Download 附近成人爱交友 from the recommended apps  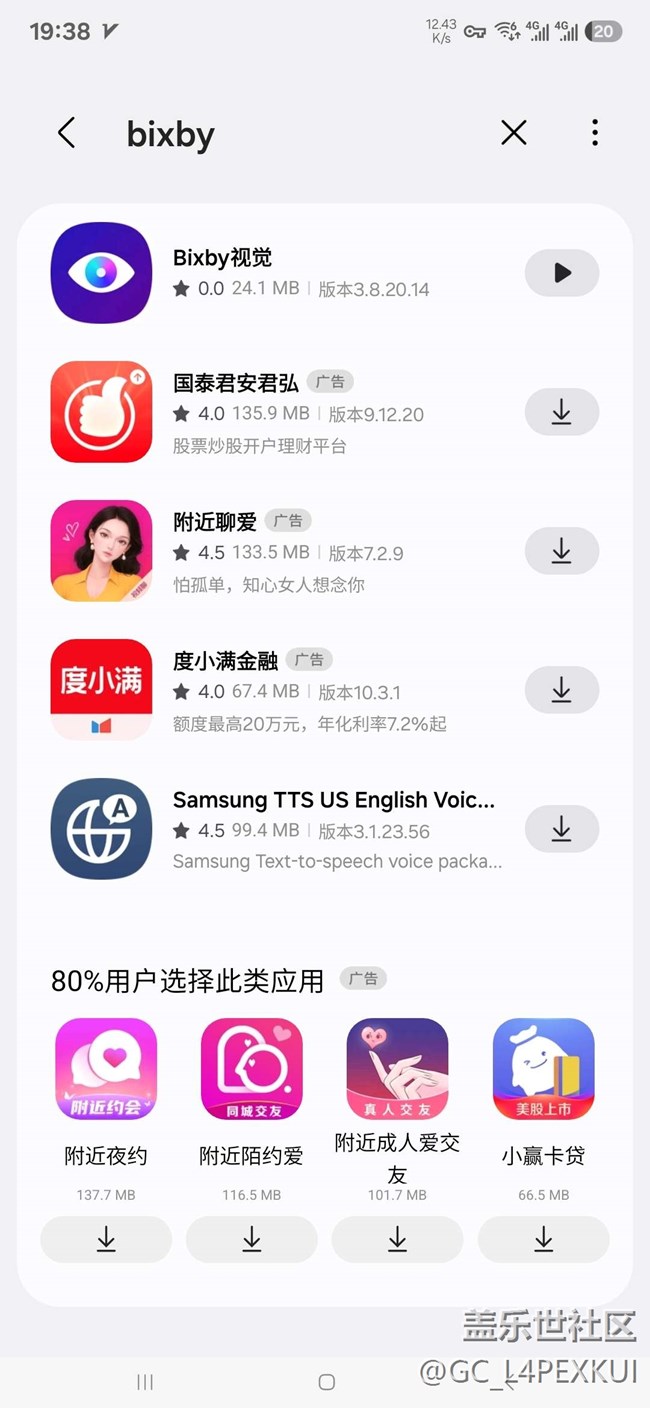click(397, 1240)
